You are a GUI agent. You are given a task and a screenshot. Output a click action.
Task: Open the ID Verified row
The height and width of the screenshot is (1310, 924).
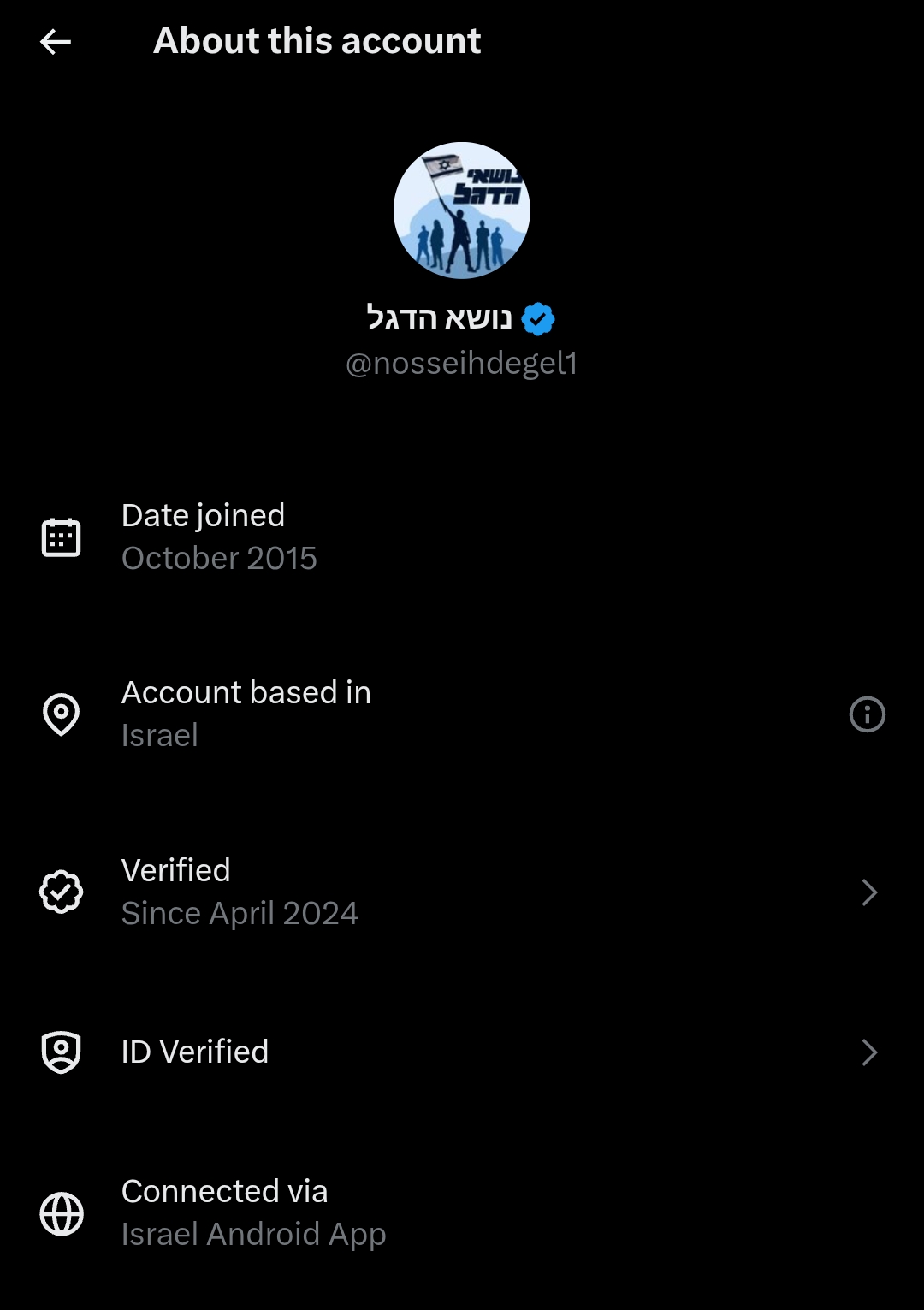(x=462, y=1052)
